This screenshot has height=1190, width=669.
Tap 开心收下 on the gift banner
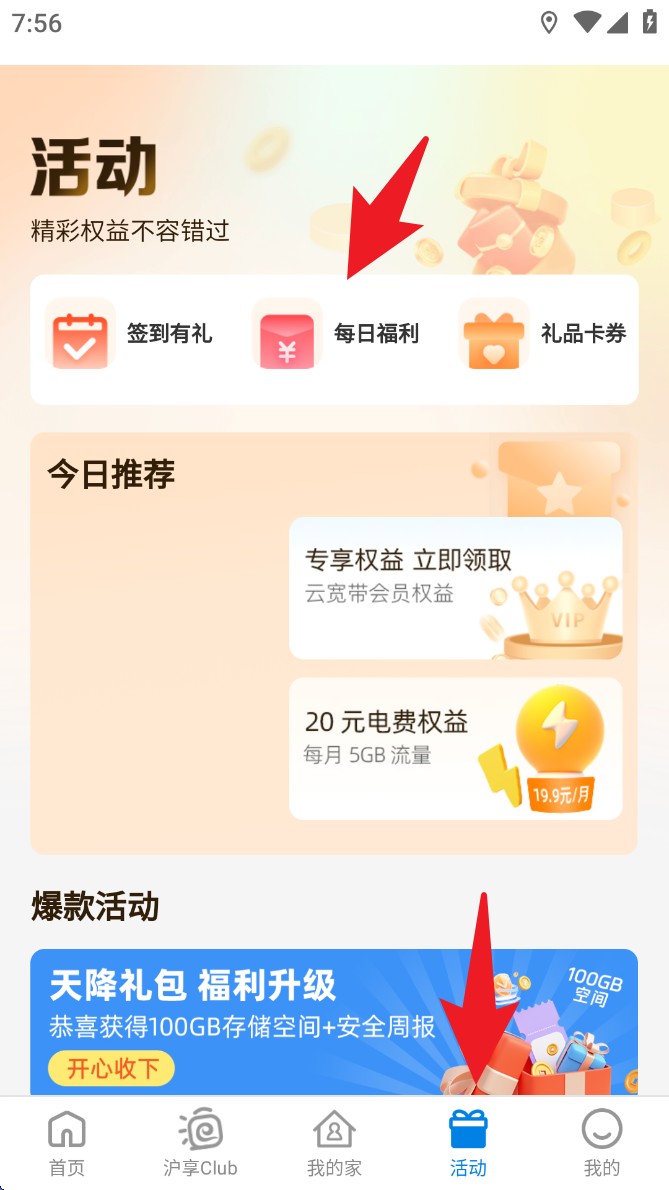click(x=111, y=1068)
